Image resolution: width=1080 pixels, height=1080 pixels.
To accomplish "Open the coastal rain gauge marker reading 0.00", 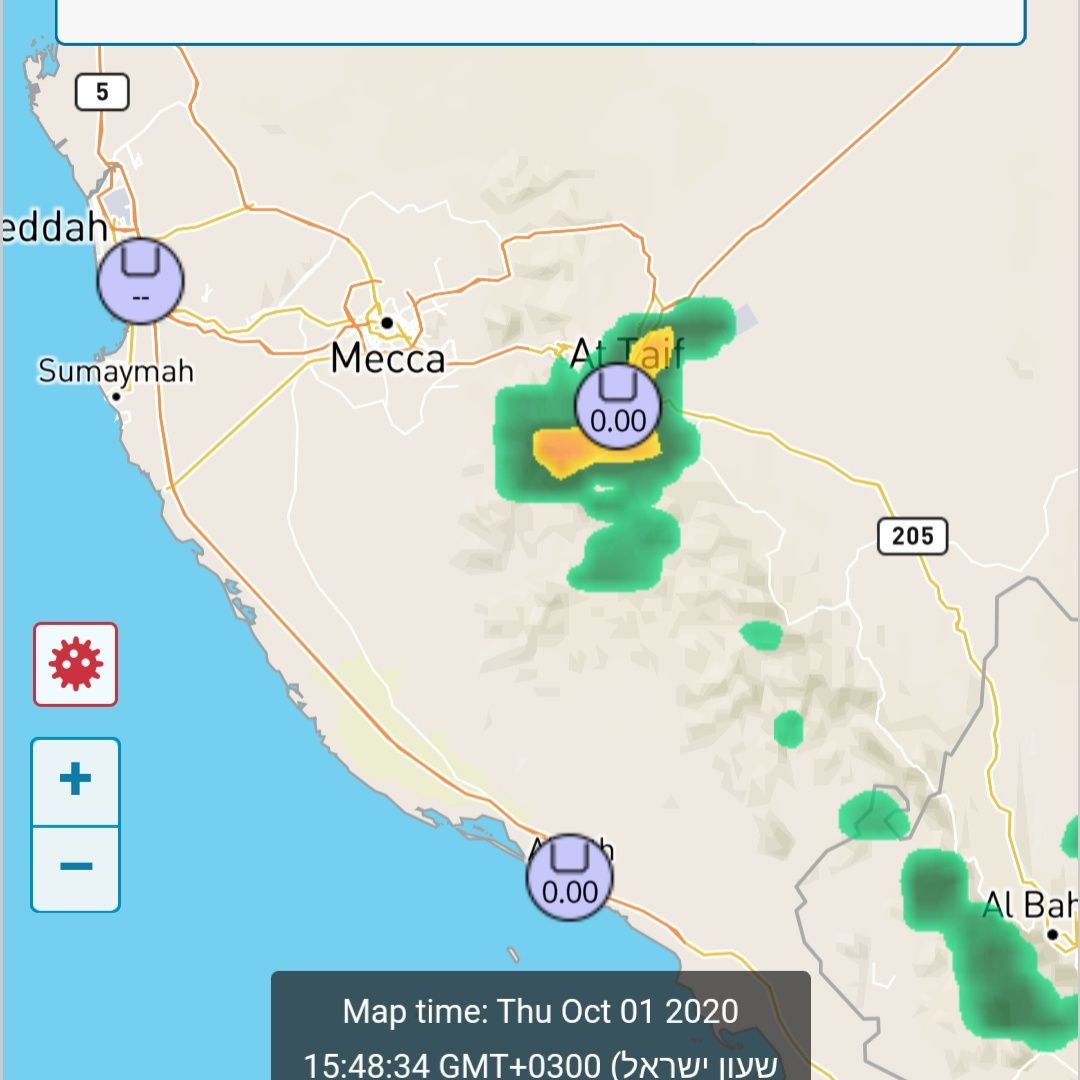I will tap(570, 877).
